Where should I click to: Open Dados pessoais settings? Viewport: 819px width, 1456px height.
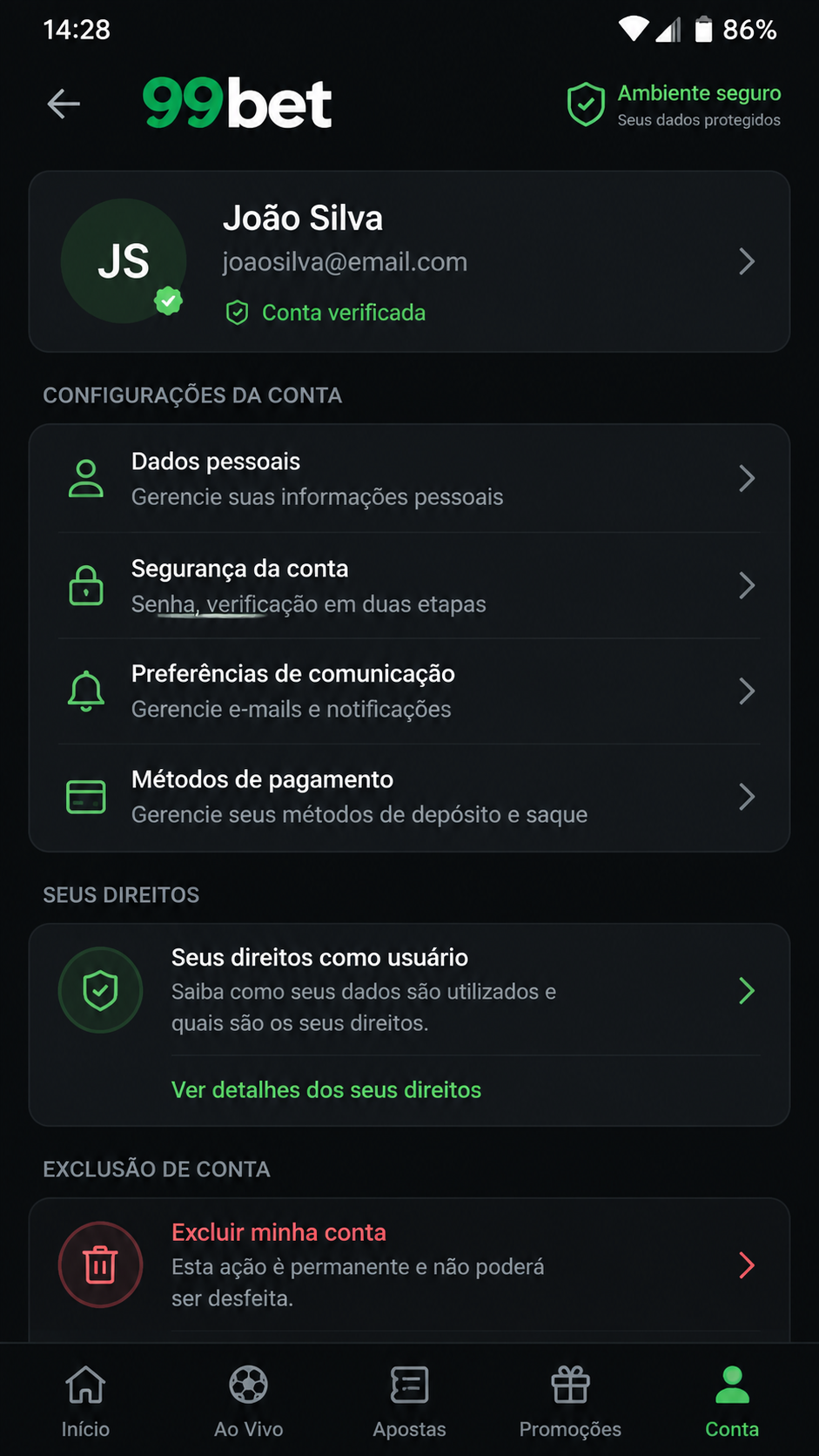409,478
